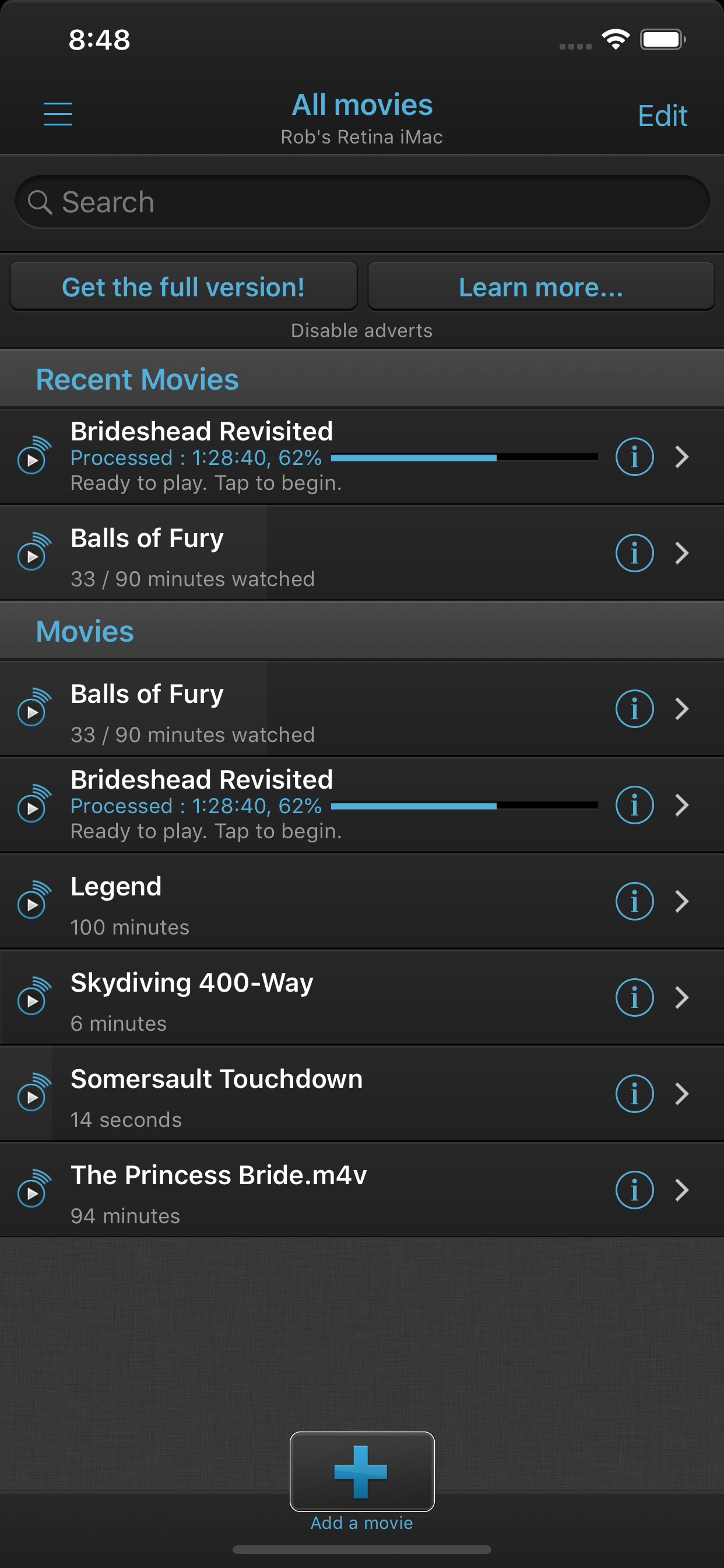Tap the streaming play icon for Brideshead Revisited
Viewport: 724px width, 1568px height.
(33, 457)
